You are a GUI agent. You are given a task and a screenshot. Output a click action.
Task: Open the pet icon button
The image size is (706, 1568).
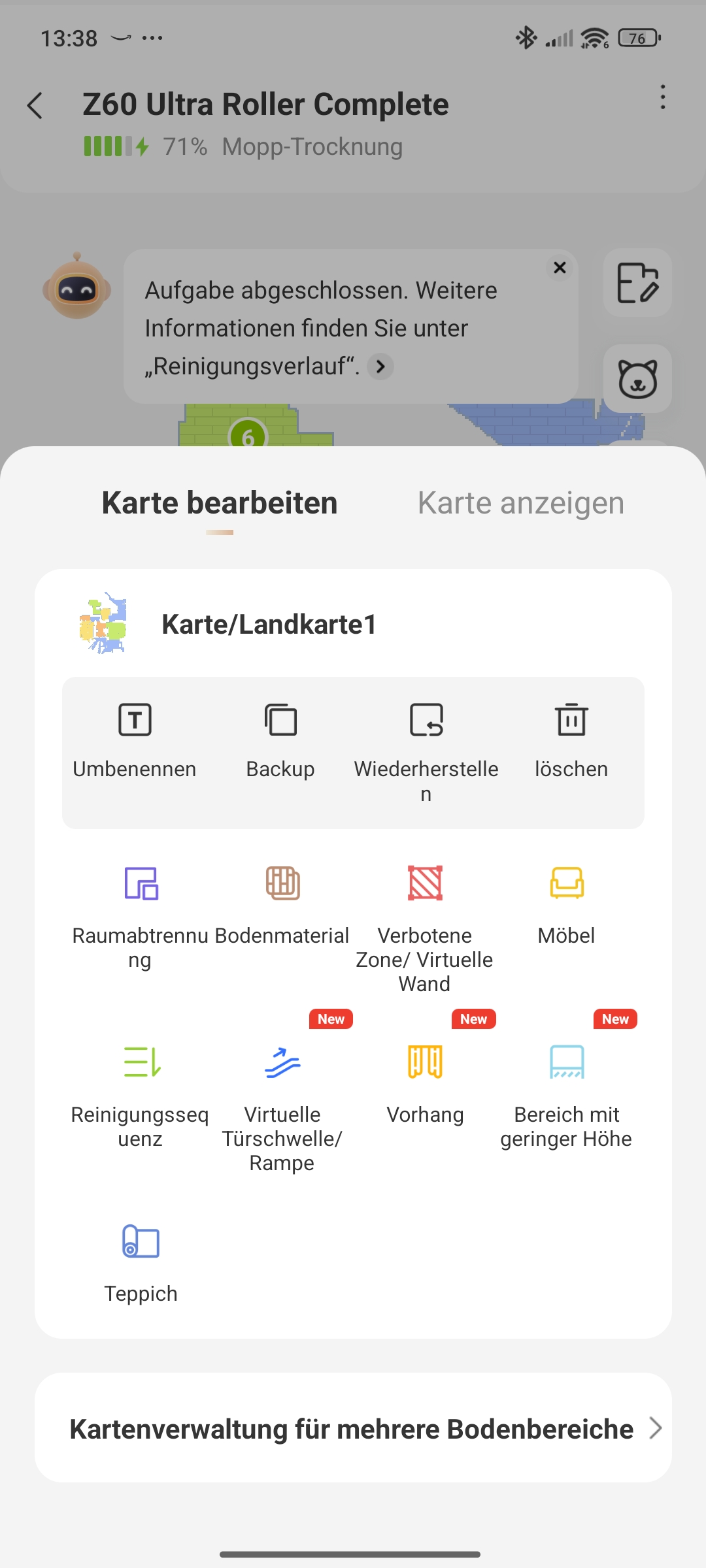pos(637,379)
